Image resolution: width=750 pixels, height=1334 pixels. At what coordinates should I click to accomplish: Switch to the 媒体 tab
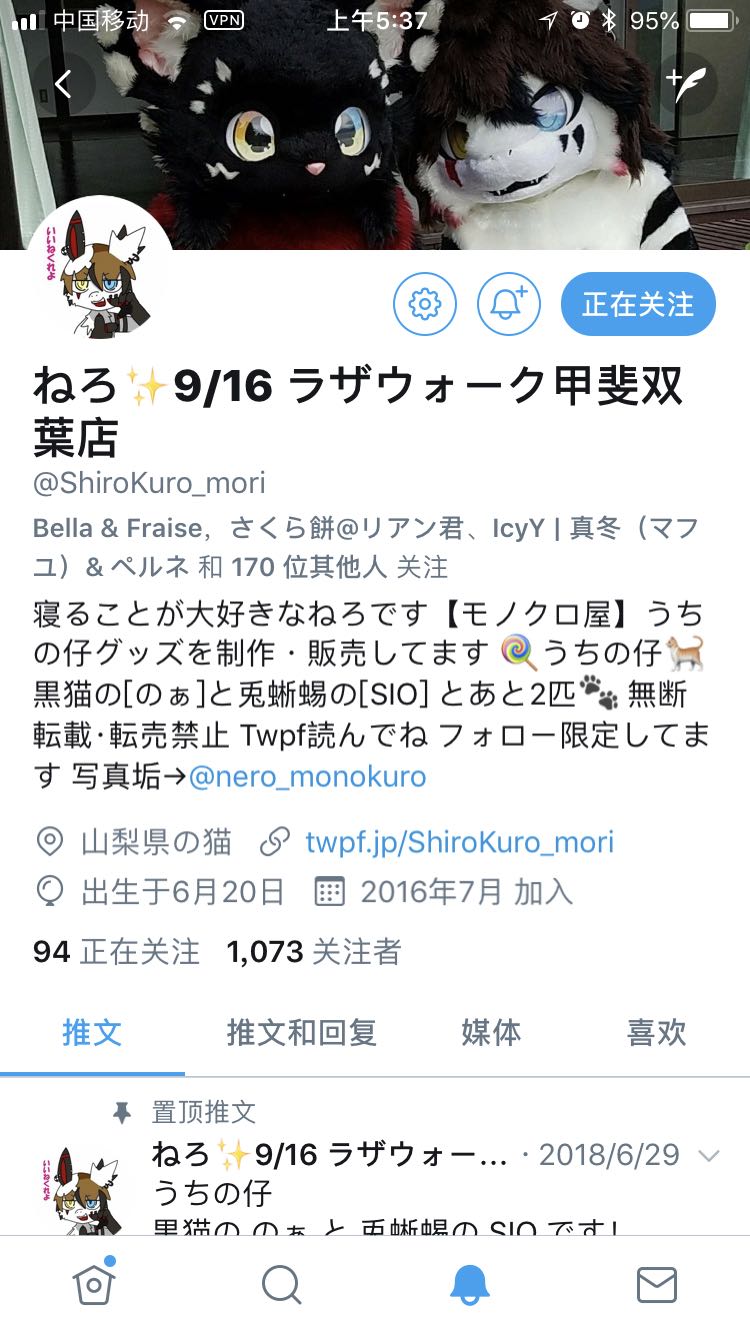pyautogui.click(x=491, y=1032)
